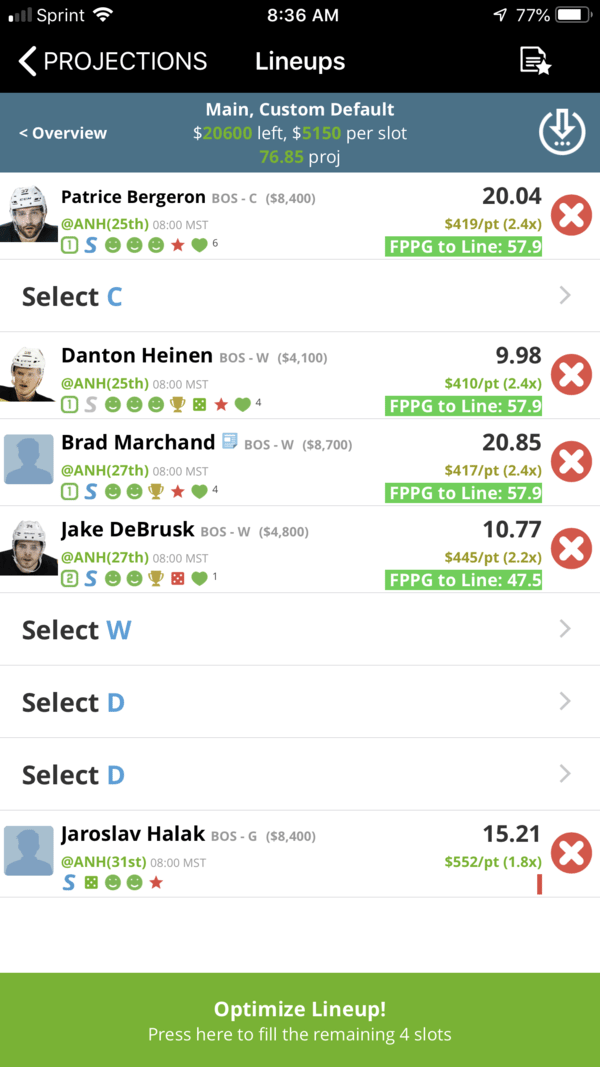Image resolution: width=600 pixels, height=1067 pixels.
Task: Open Jaroslav Halak's player details
Action: [133, 834]
